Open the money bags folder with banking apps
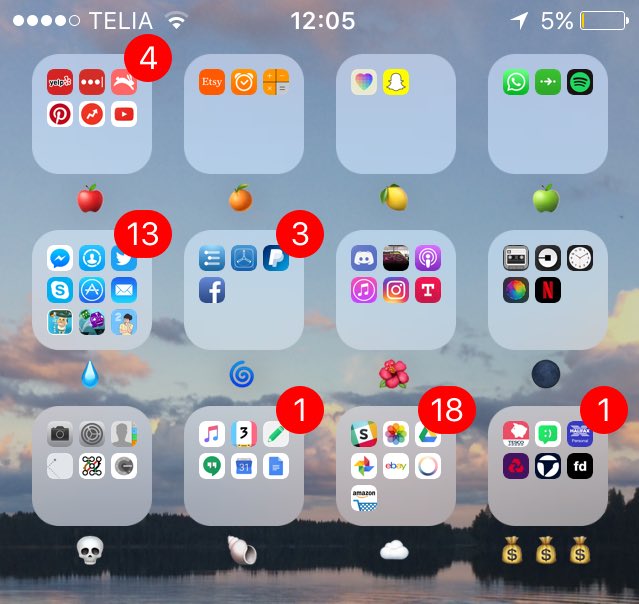The width and height of the screenshot is (639, 604). pos(548,466)
